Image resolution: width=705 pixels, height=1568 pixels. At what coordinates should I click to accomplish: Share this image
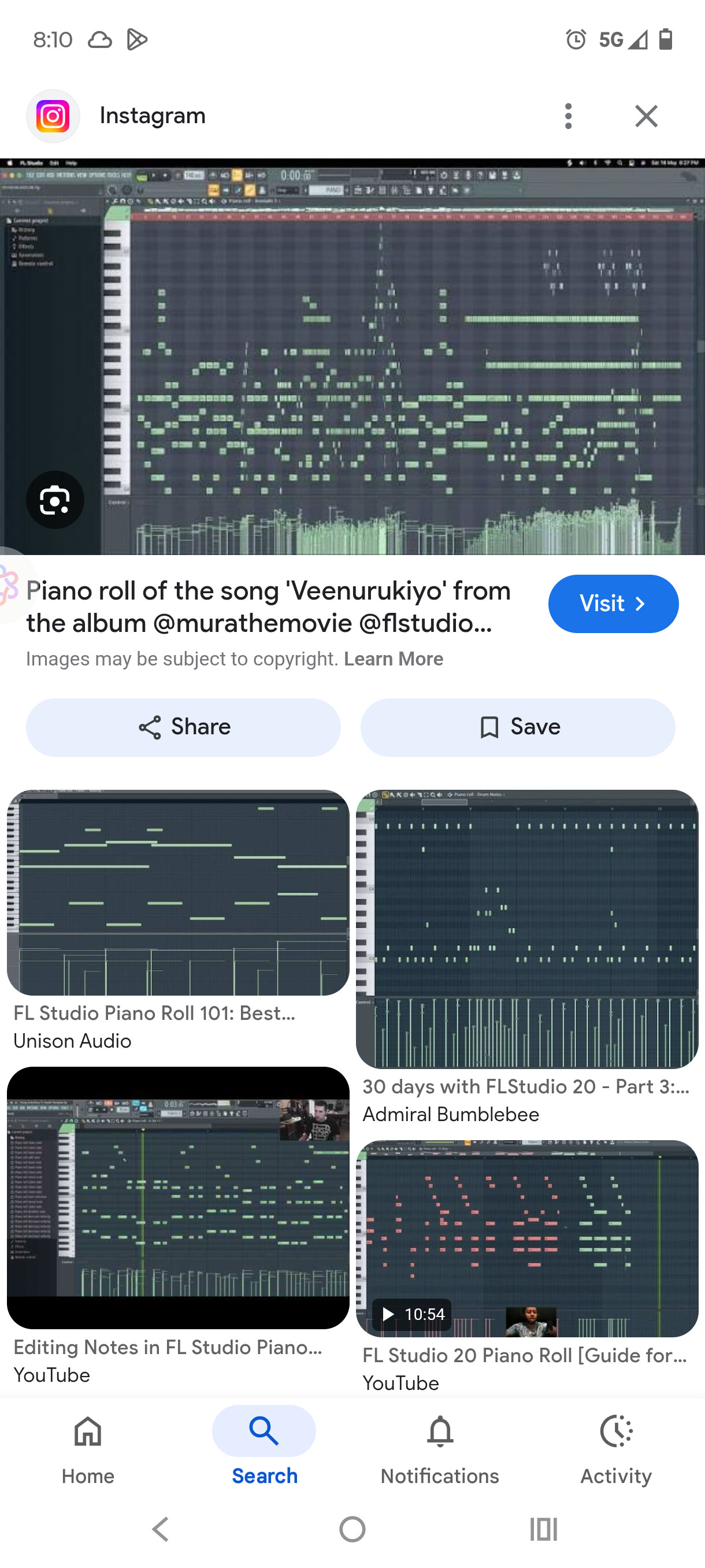pos(183,727)
